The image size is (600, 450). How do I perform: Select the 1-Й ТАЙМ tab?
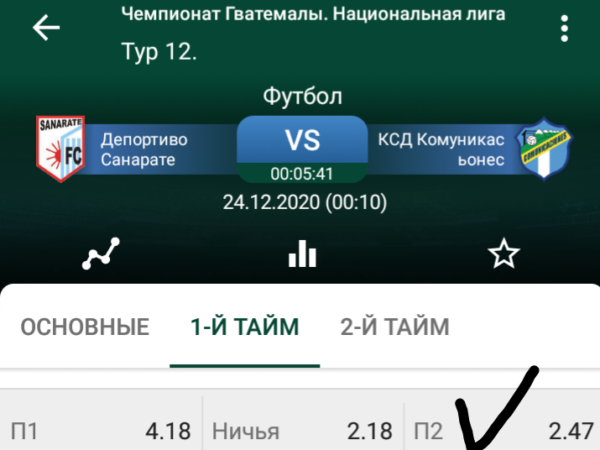[245, 327]
